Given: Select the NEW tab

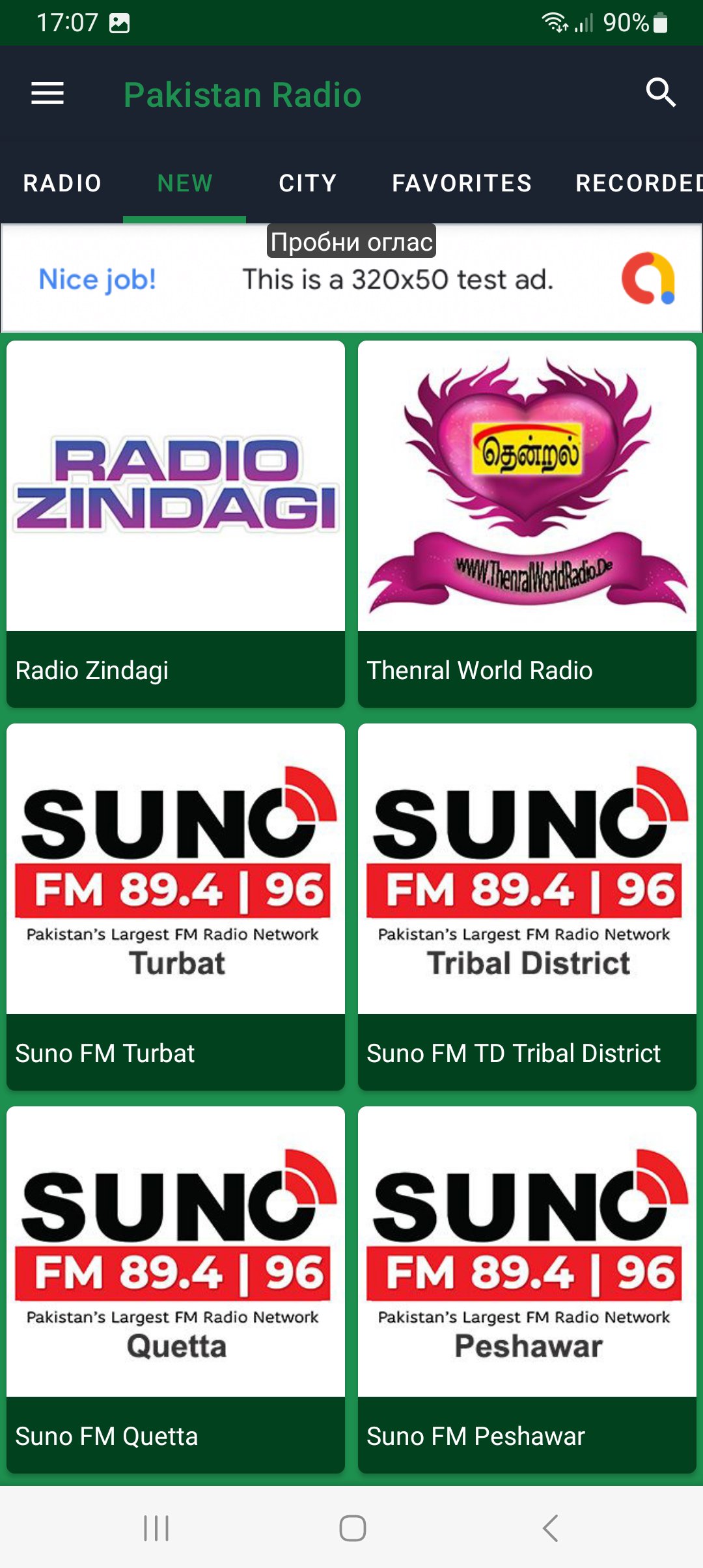Looking at the screenshot, I should coord(185,183).
